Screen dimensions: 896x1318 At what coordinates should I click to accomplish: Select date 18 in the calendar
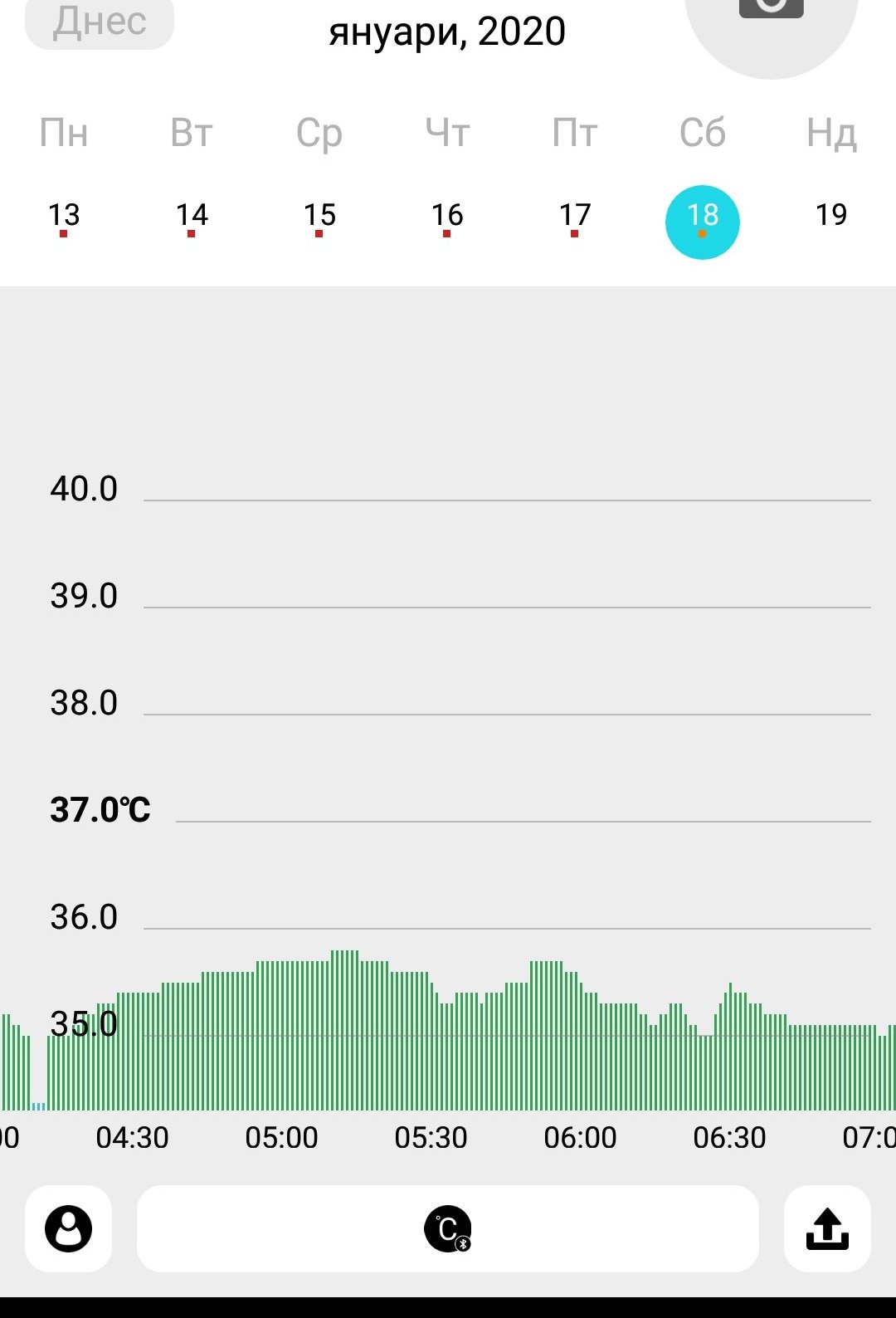point(703,222)
